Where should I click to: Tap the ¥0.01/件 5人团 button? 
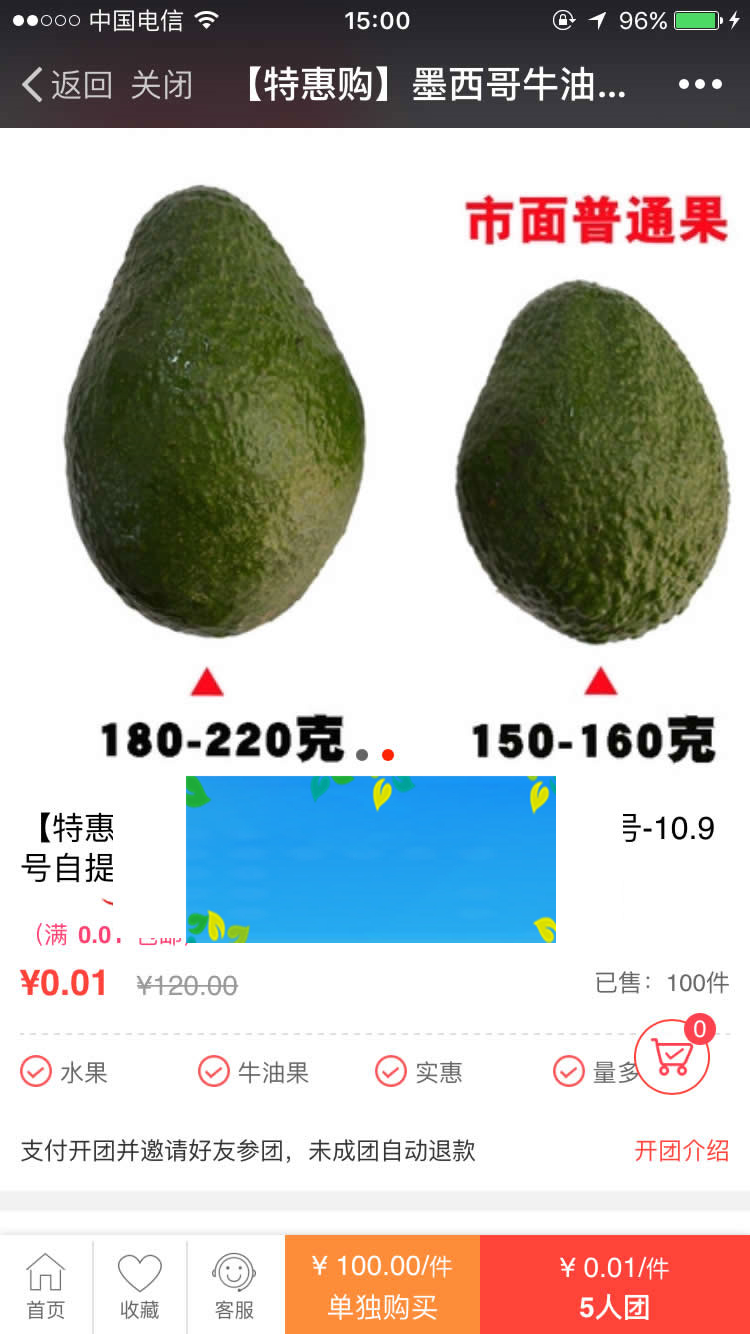pos(613,1285)
